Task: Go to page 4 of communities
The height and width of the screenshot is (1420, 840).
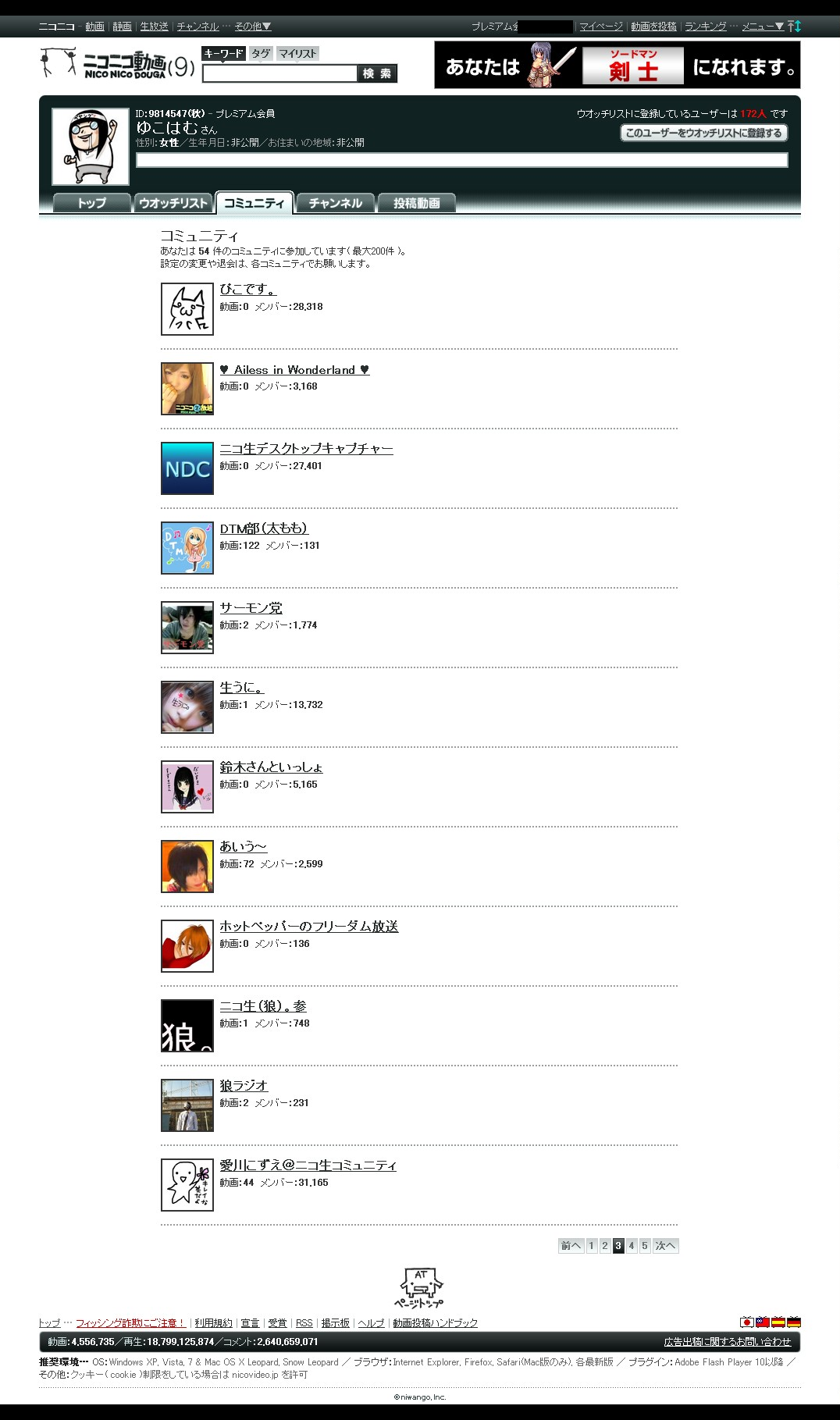Action: (x=632, y=1246)
